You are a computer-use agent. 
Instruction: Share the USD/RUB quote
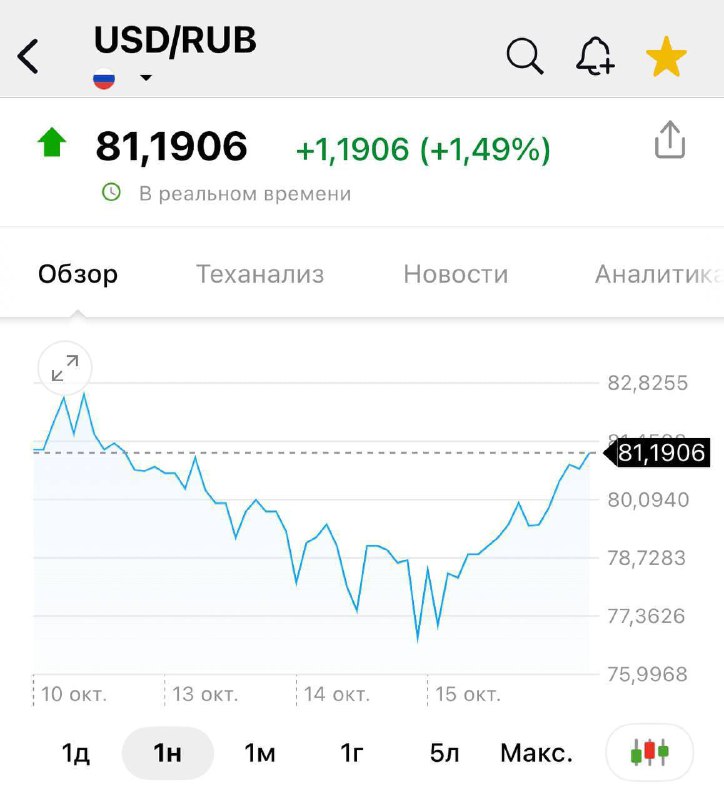[669, 140]
